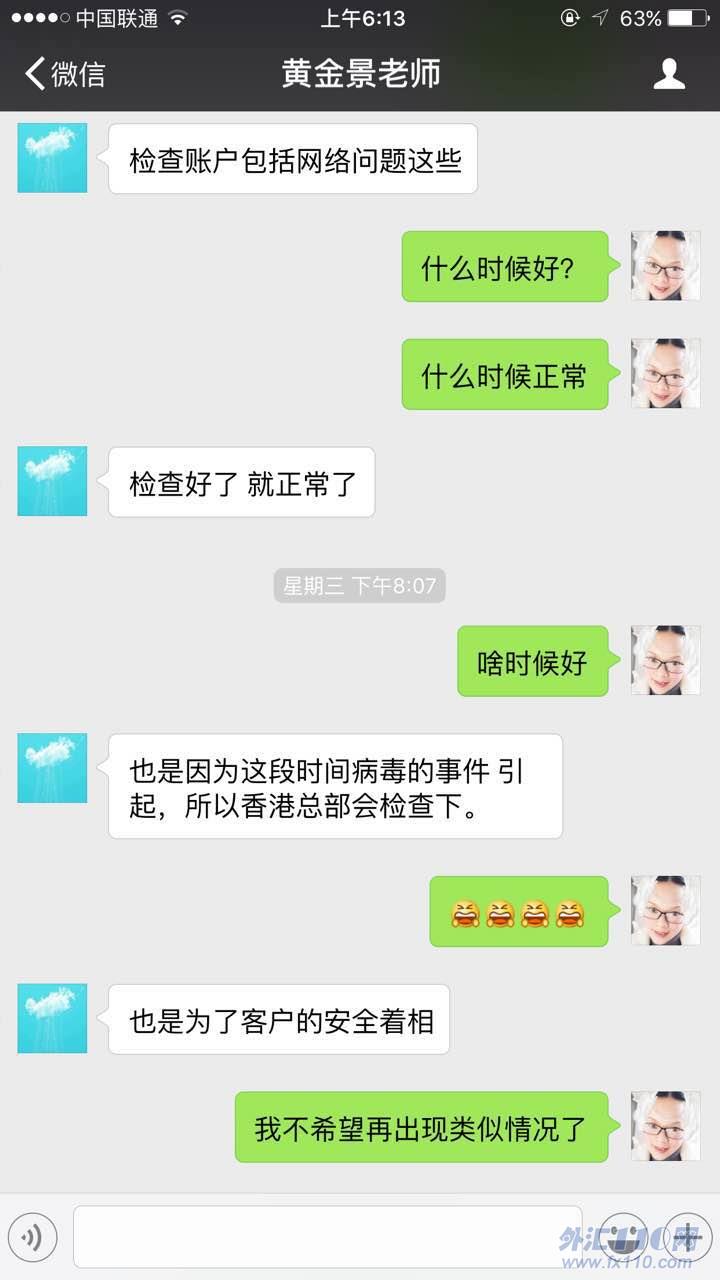
Task: Tap 黄金景老师's avatar beside 检查账户包括网络问题这些
Action: pos(52,158)
